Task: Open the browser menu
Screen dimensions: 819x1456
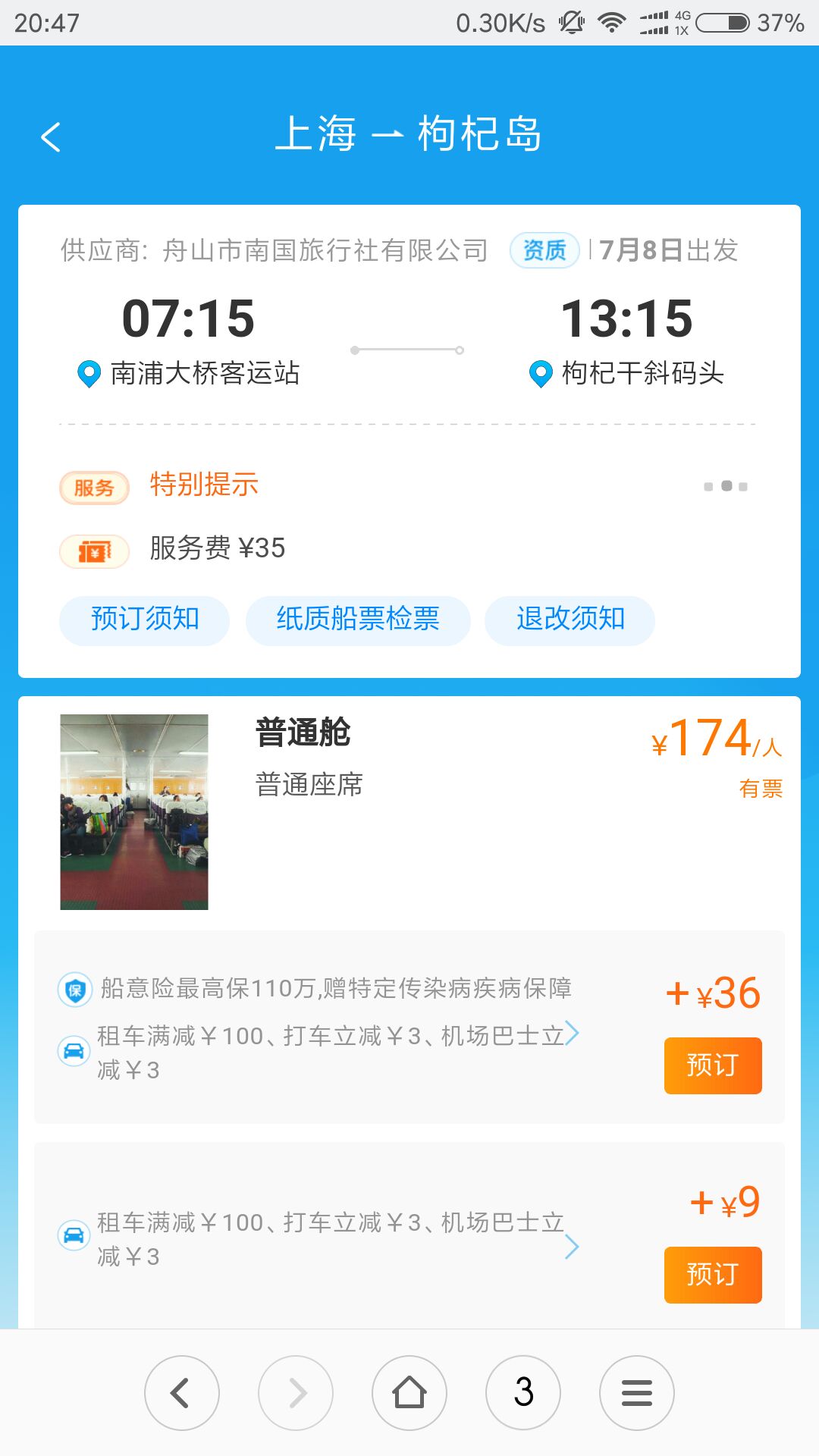Action: [637, 1393]
